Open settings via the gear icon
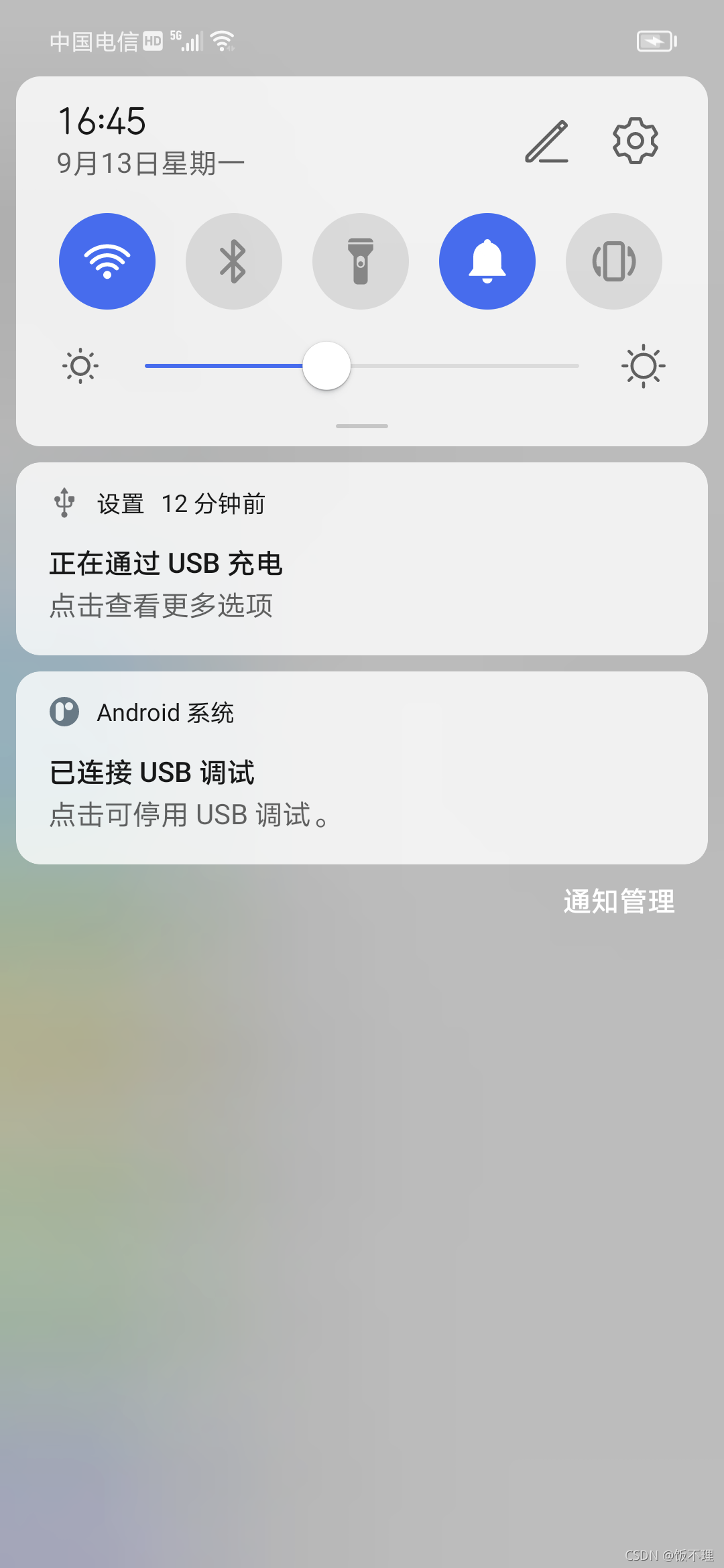This screenshot has width=724, height=1568. click(636, 141)
